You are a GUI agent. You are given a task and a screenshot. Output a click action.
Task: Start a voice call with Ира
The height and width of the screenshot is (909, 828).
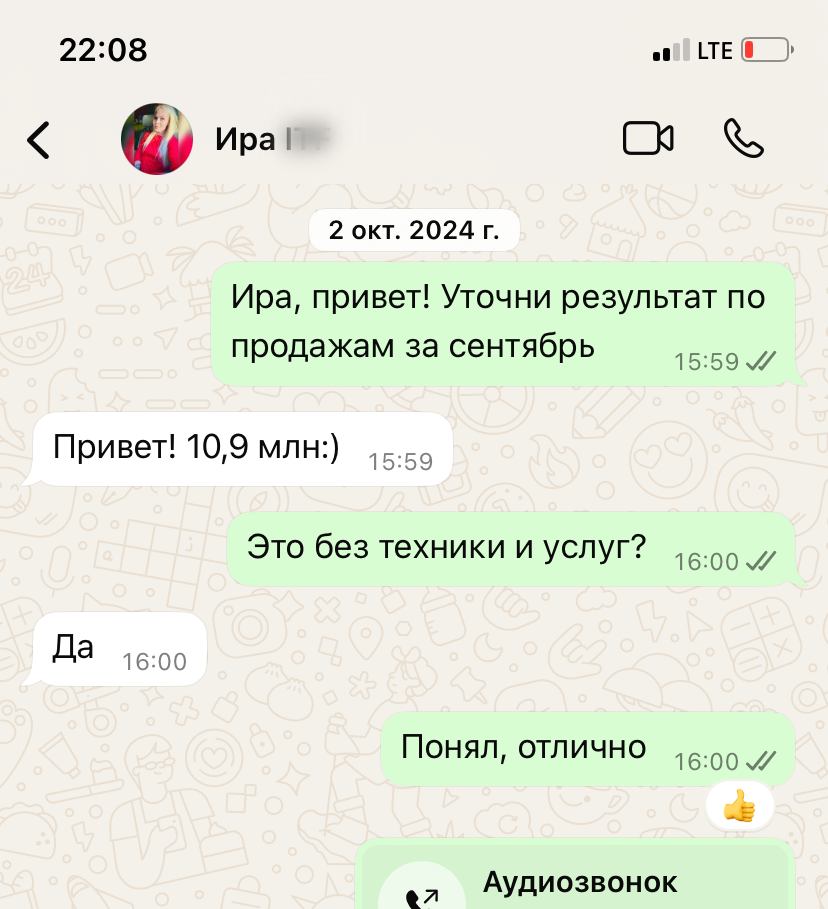point(743,139)
